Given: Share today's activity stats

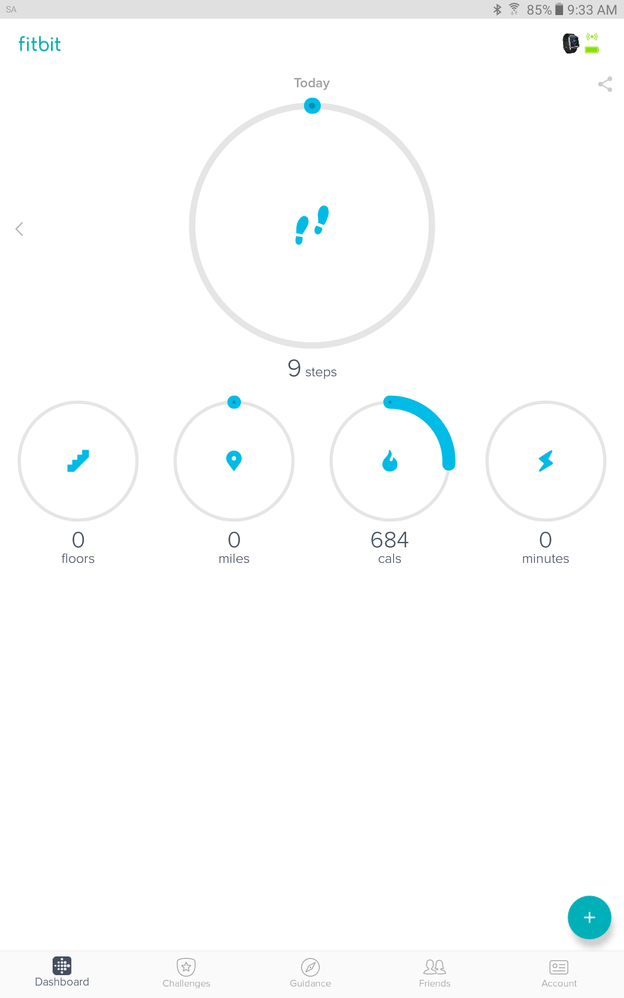Looking at the screenshot, I should tap(605, 84).
